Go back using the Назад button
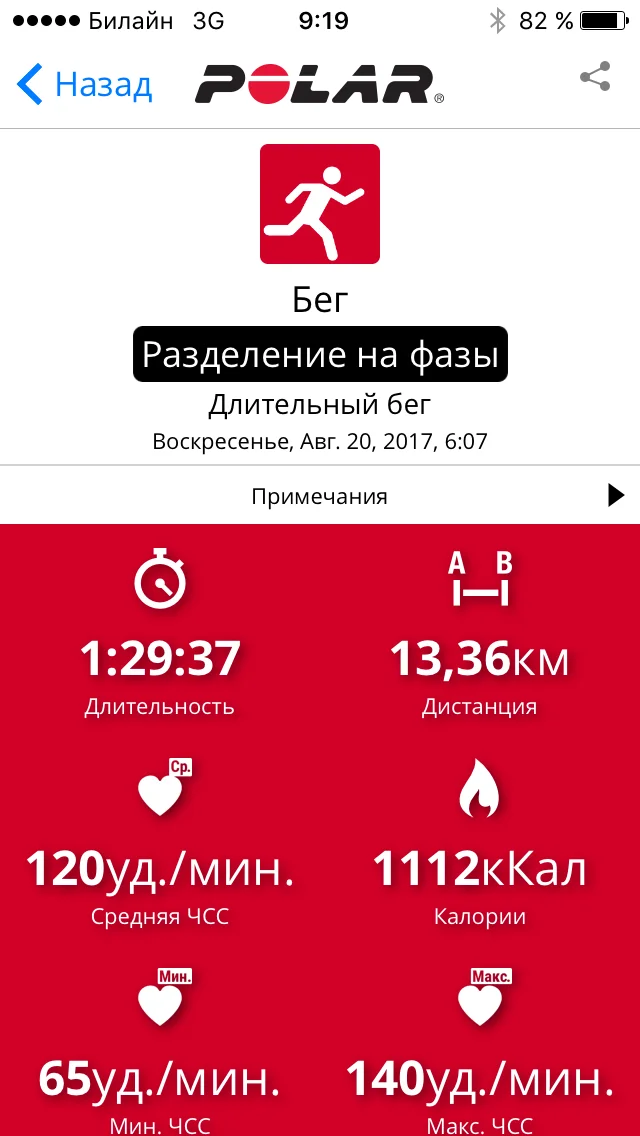 click(85, 85)
